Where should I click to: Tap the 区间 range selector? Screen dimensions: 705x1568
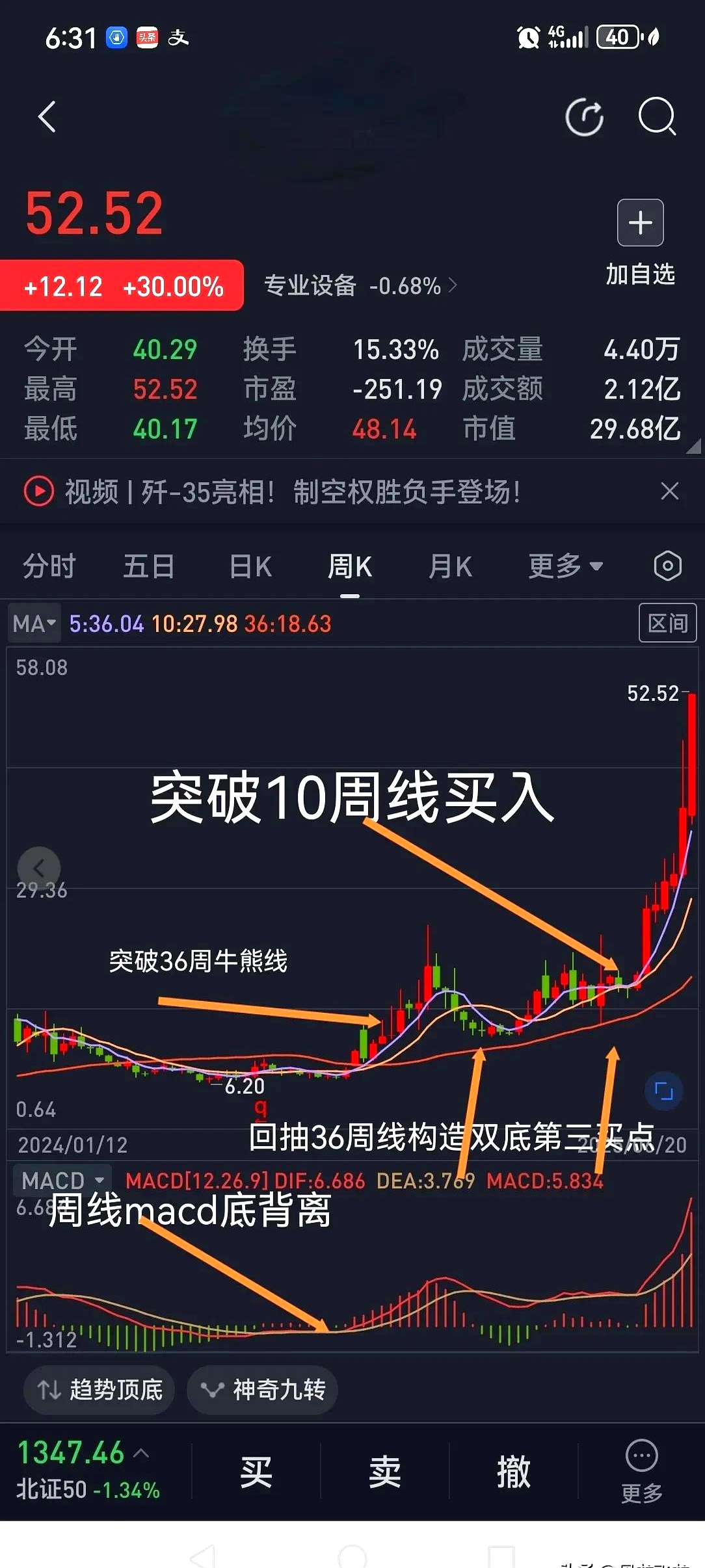[667, 623]
